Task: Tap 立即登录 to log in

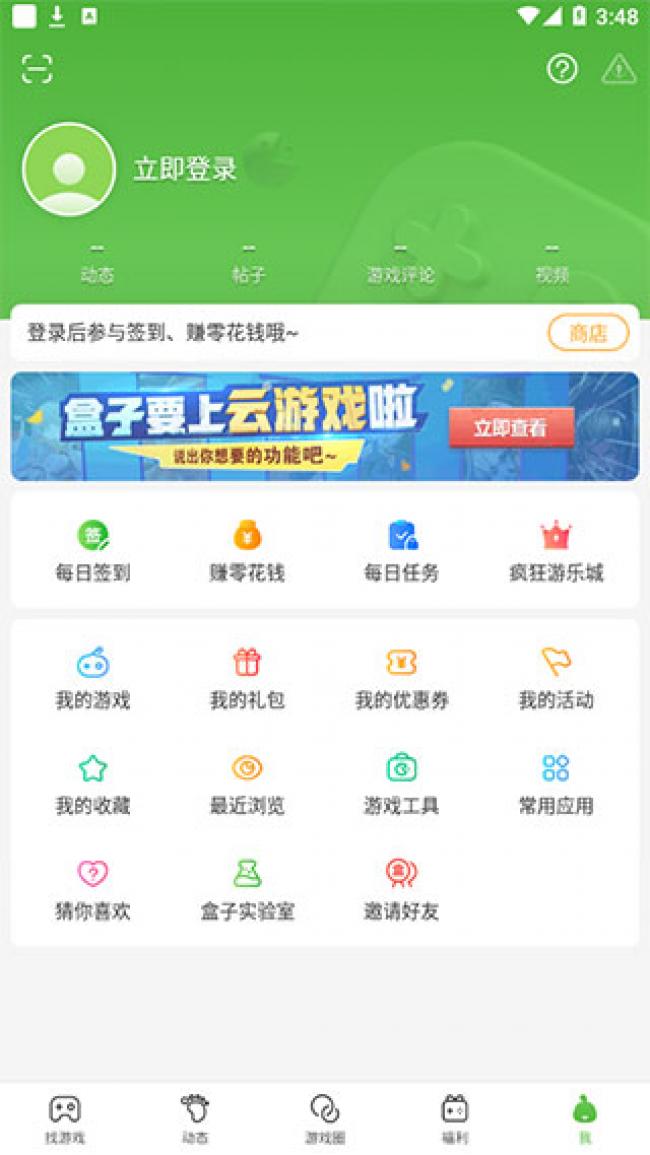Action: [185, 169]
